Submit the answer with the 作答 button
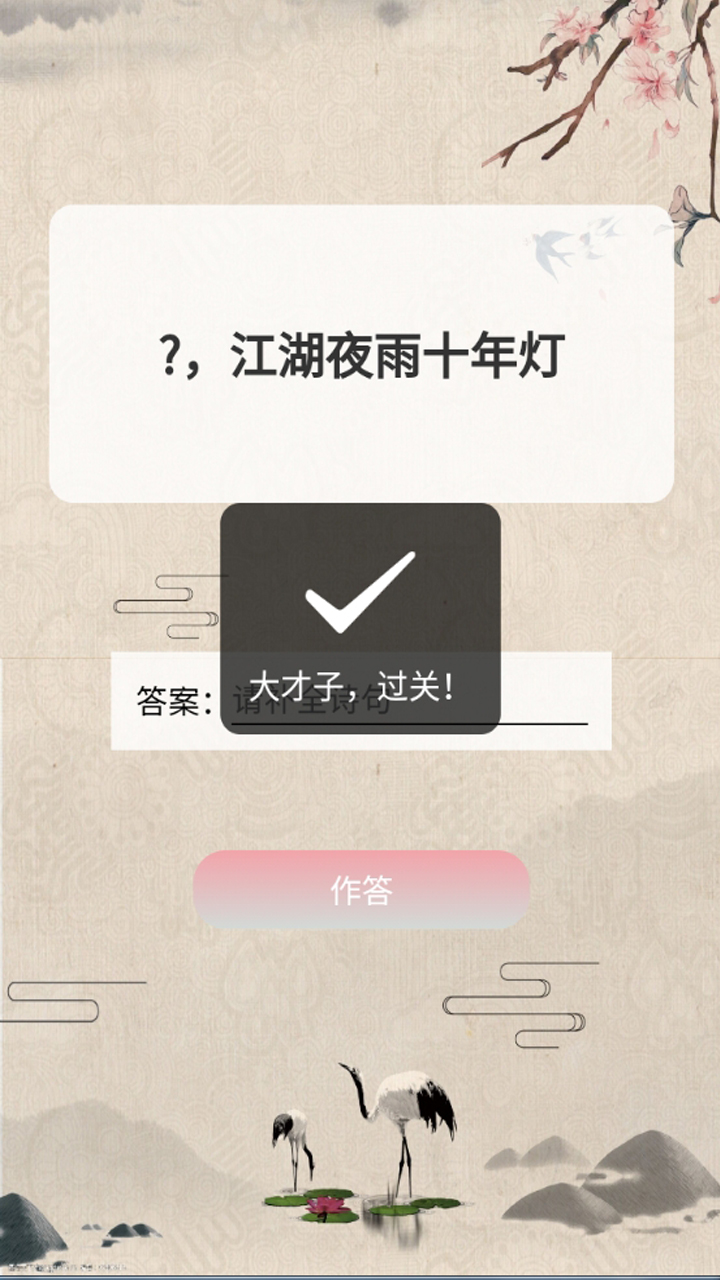This screenshot has height=1280, width=720. [361, 889]
